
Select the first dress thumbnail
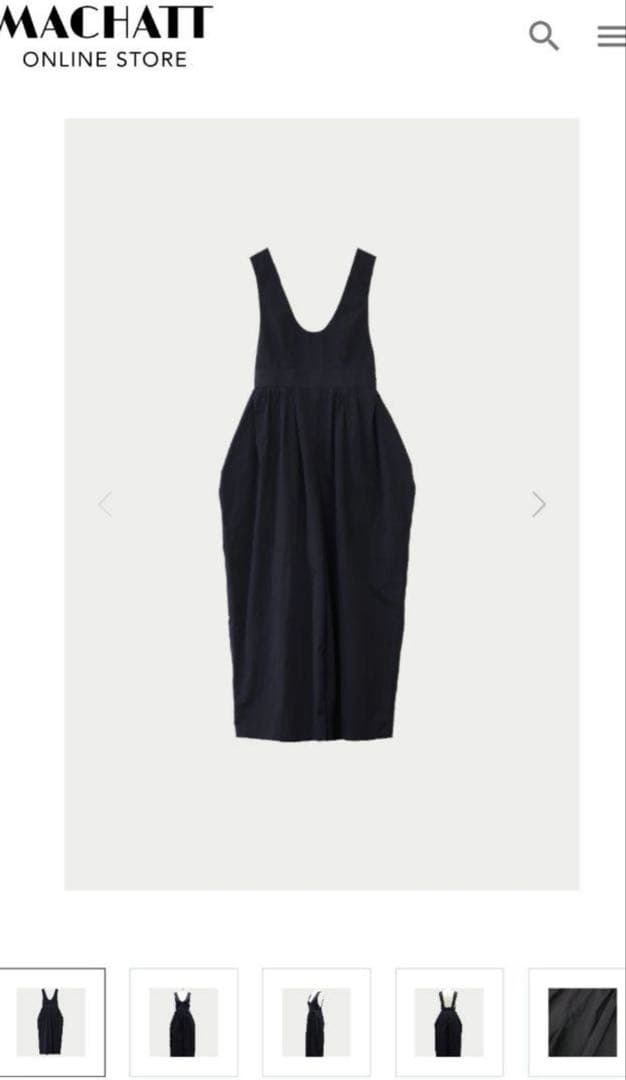point(50,1021)
